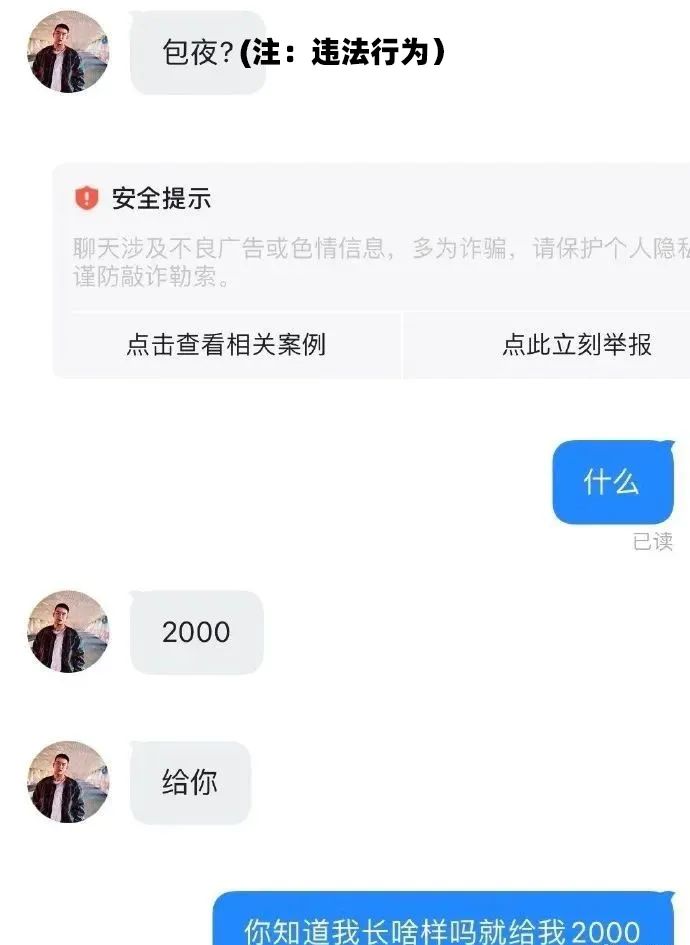
Task: Open sender's avatar beside the 2000 message
Action: click(68, 631)
